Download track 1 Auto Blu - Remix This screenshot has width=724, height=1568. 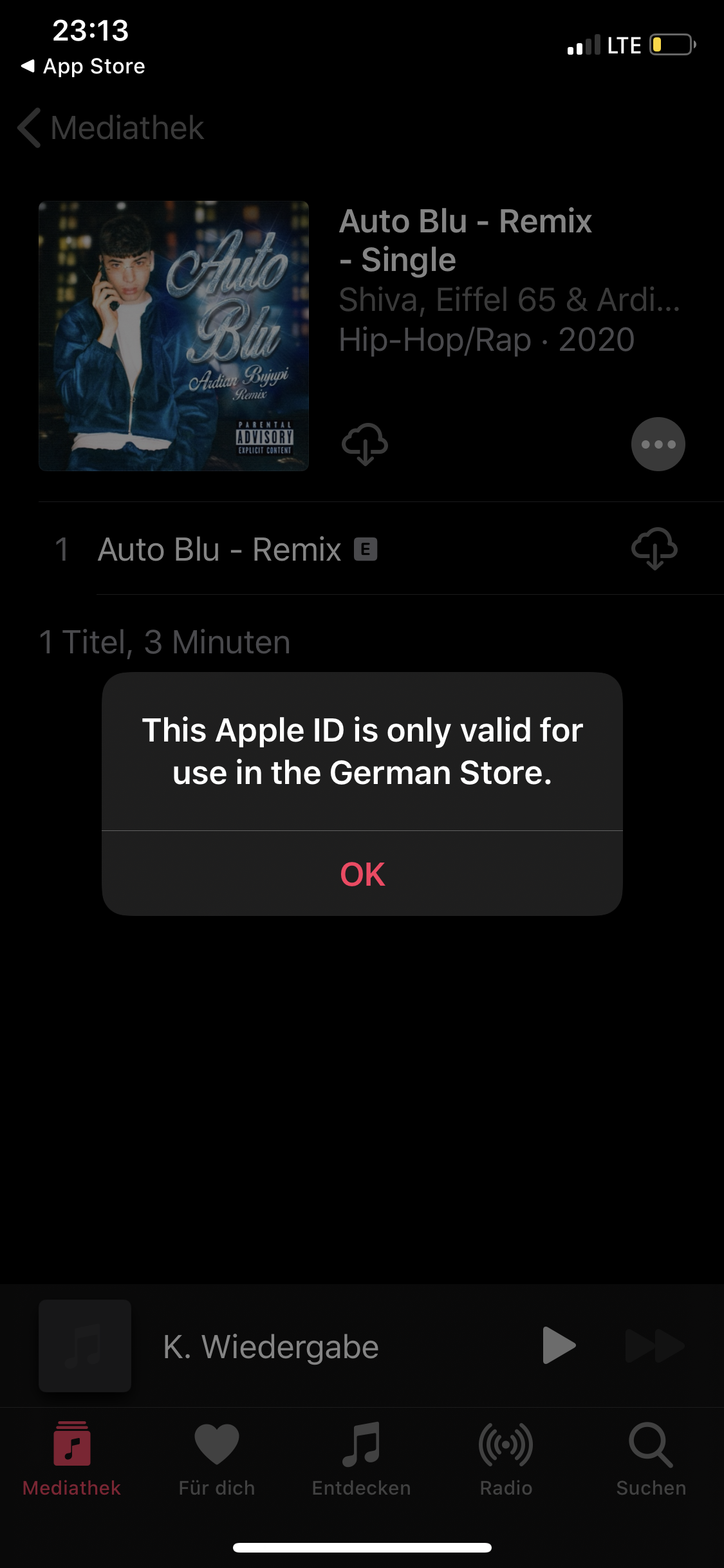coord(654,549)
